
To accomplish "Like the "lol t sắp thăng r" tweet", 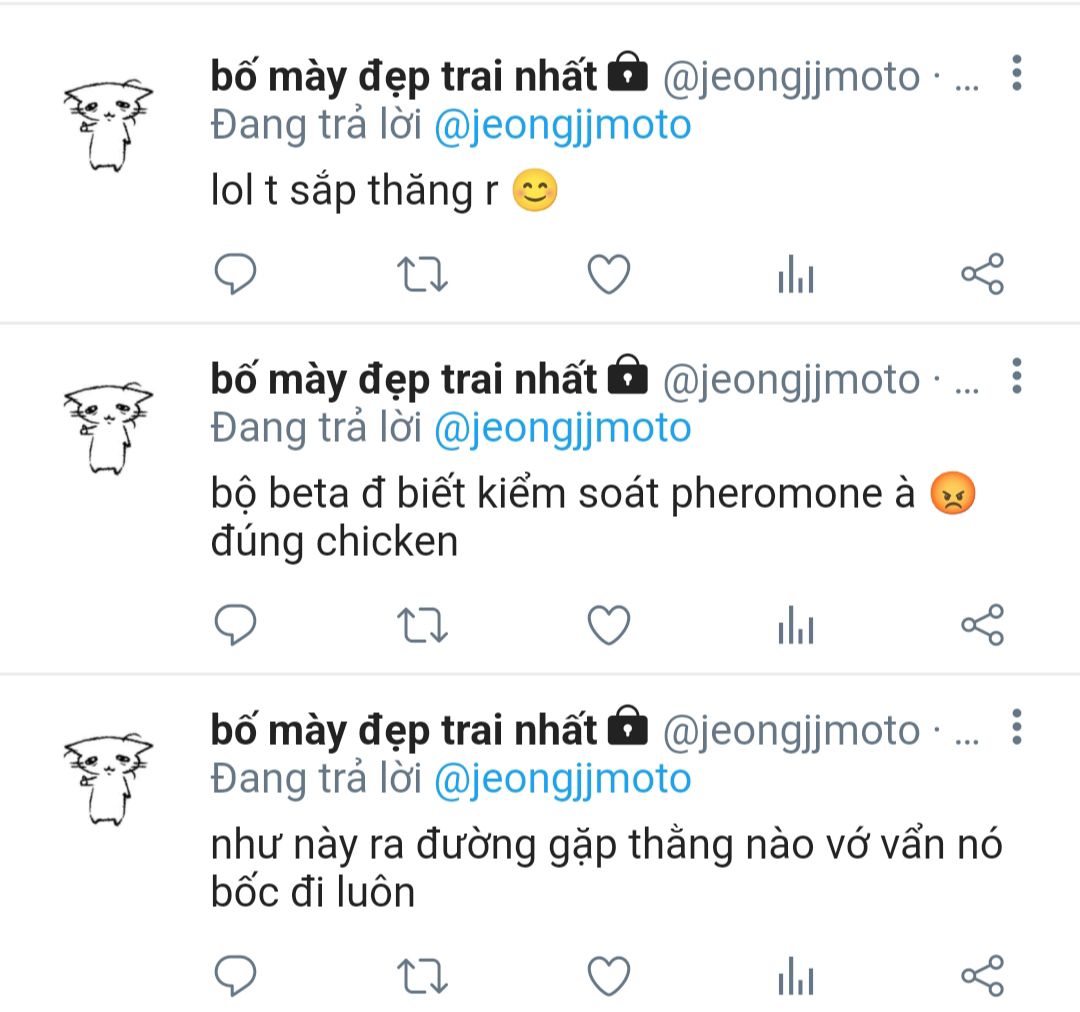I will pos(608,275).
